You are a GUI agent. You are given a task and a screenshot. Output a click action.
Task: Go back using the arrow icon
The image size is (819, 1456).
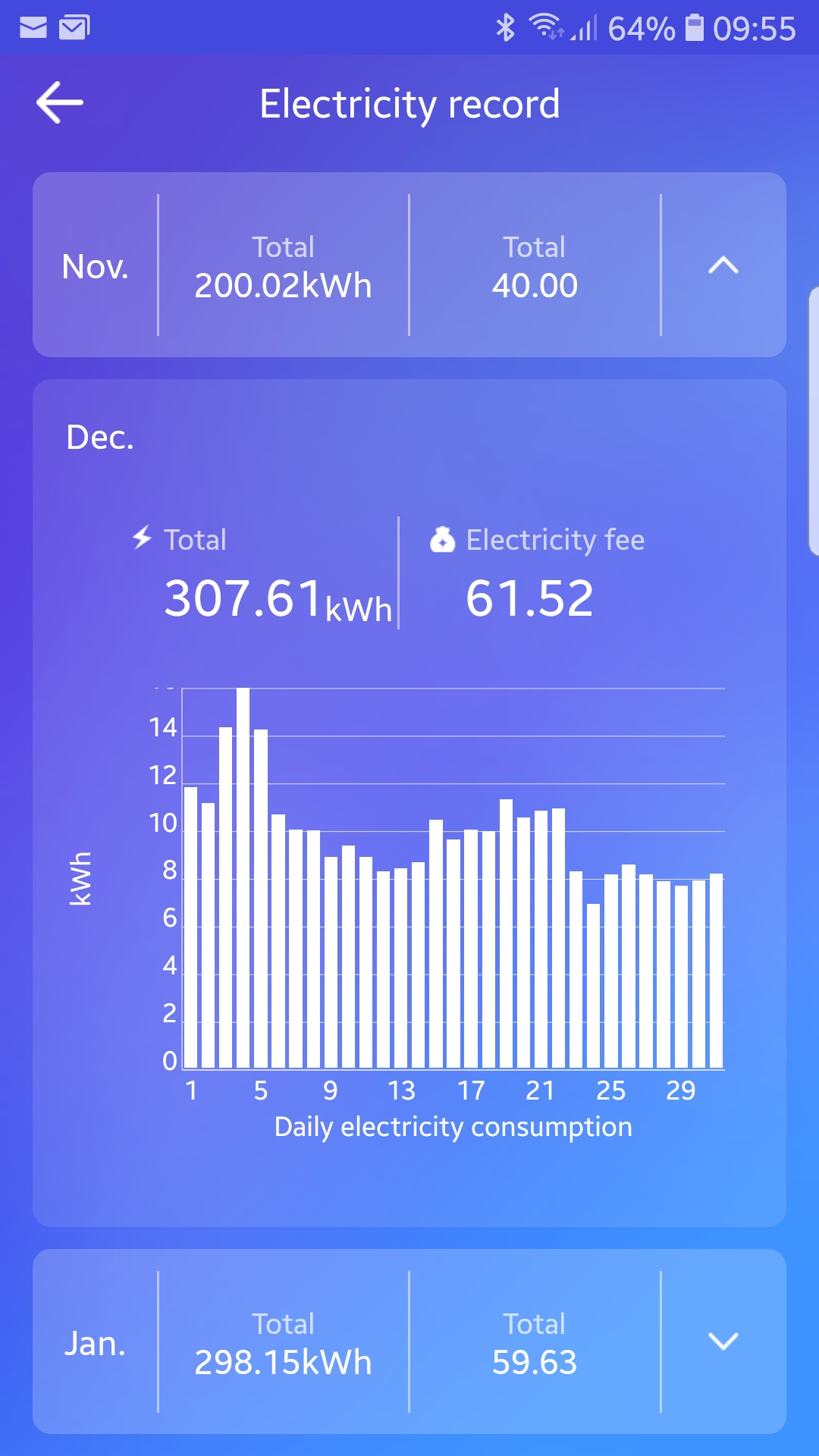click(x=60, y=103)
